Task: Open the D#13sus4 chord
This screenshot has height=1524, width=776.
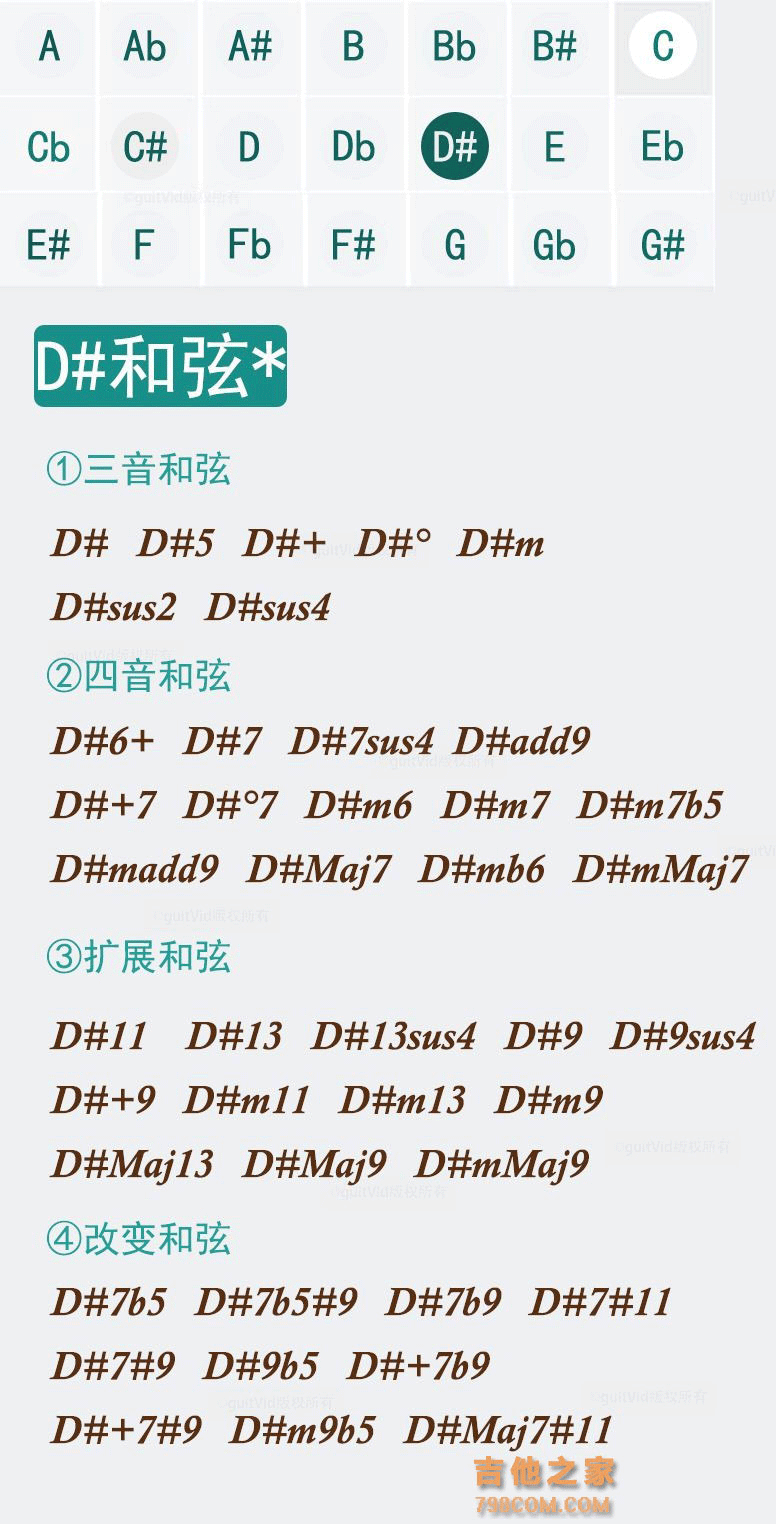Action: tap(393, 1036)
